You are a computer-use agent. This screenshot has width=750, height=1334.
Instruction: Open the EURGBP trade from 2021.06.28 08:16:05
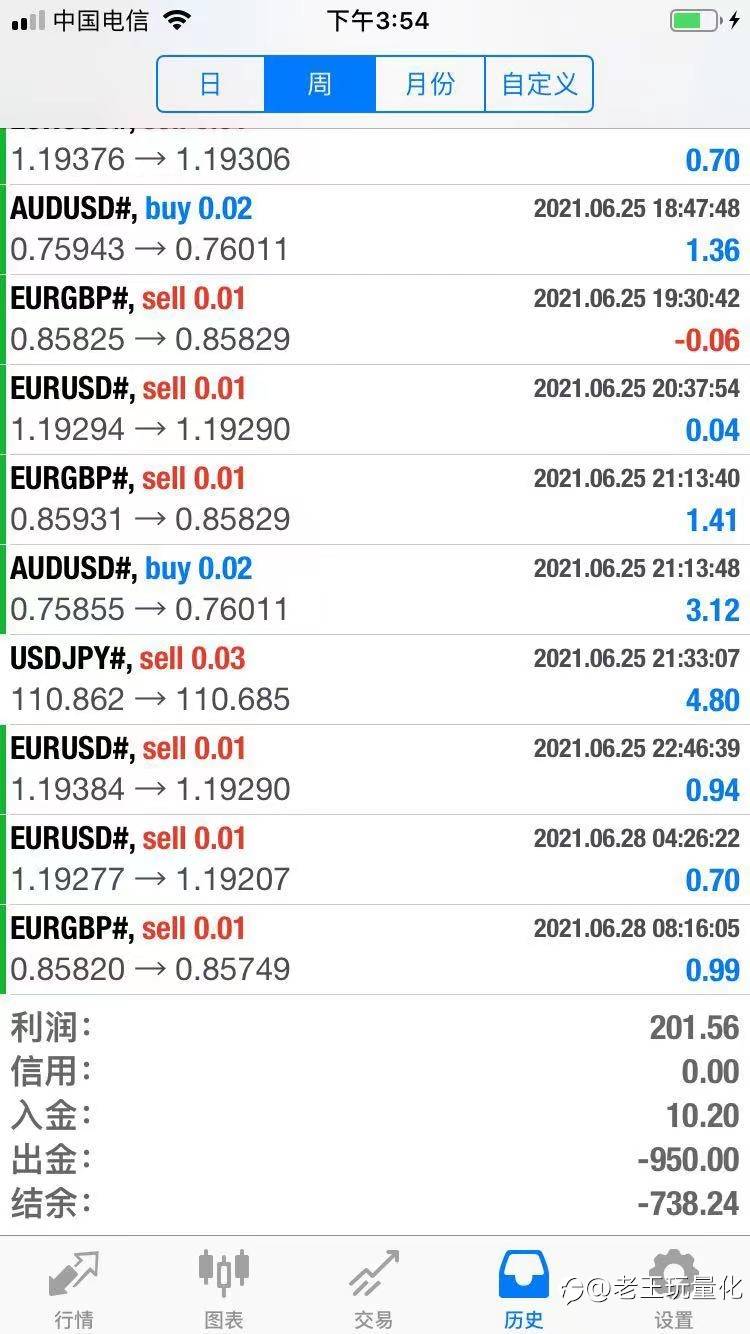click(375, 950)
